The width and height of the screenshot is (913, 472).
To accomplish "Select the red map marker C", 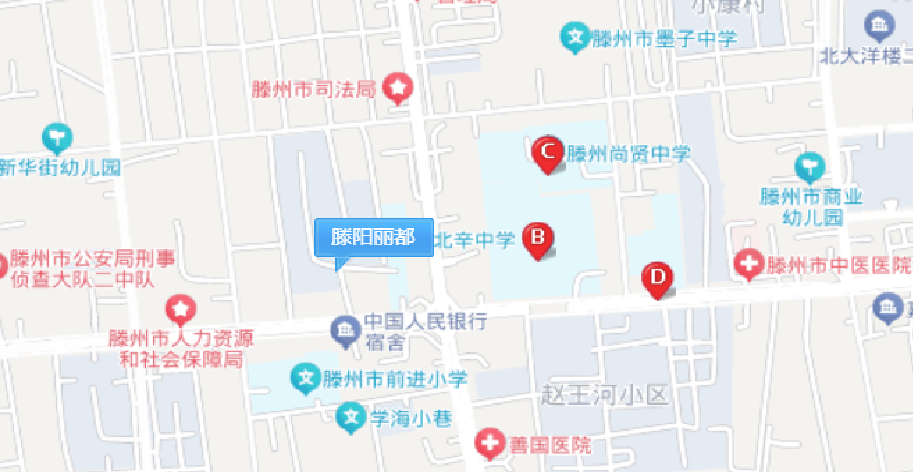I will 547,152.
